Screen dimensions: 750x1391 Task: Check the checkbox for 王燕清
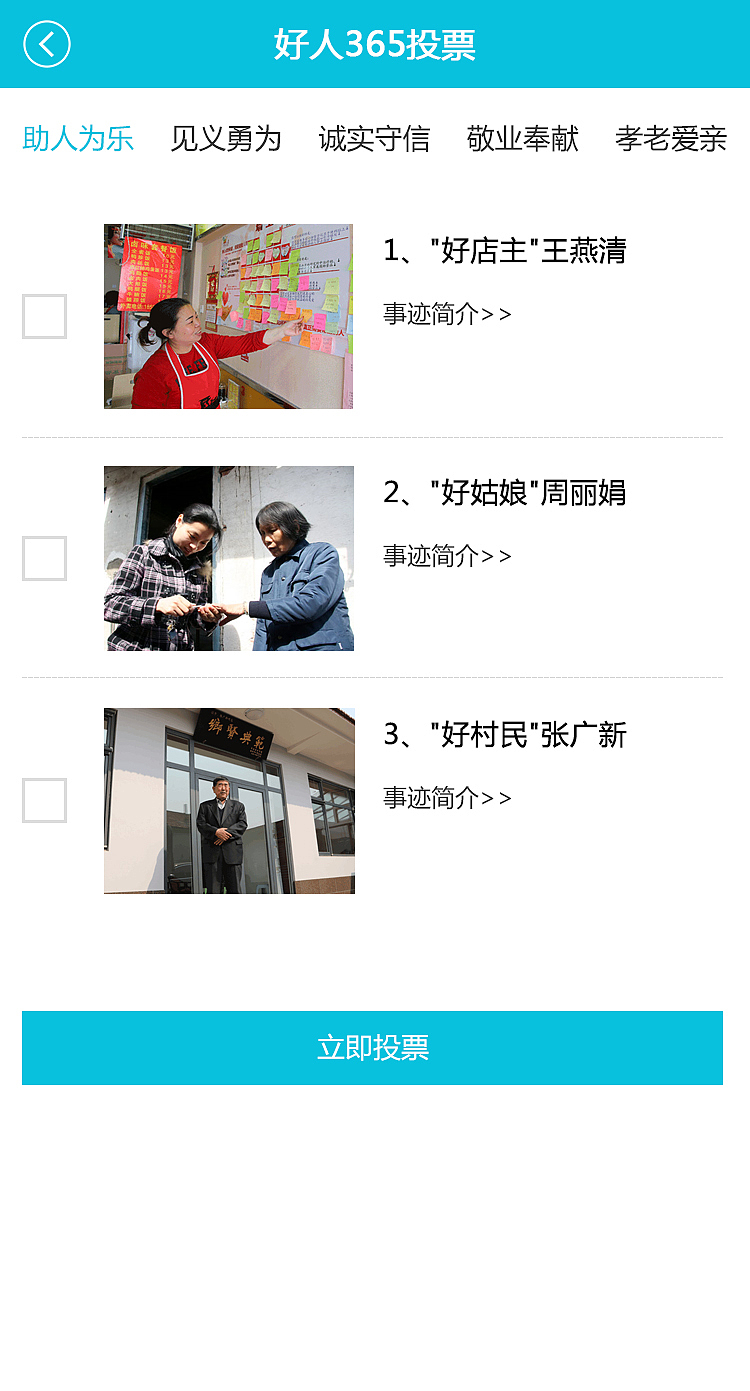(x=44, y=317)
